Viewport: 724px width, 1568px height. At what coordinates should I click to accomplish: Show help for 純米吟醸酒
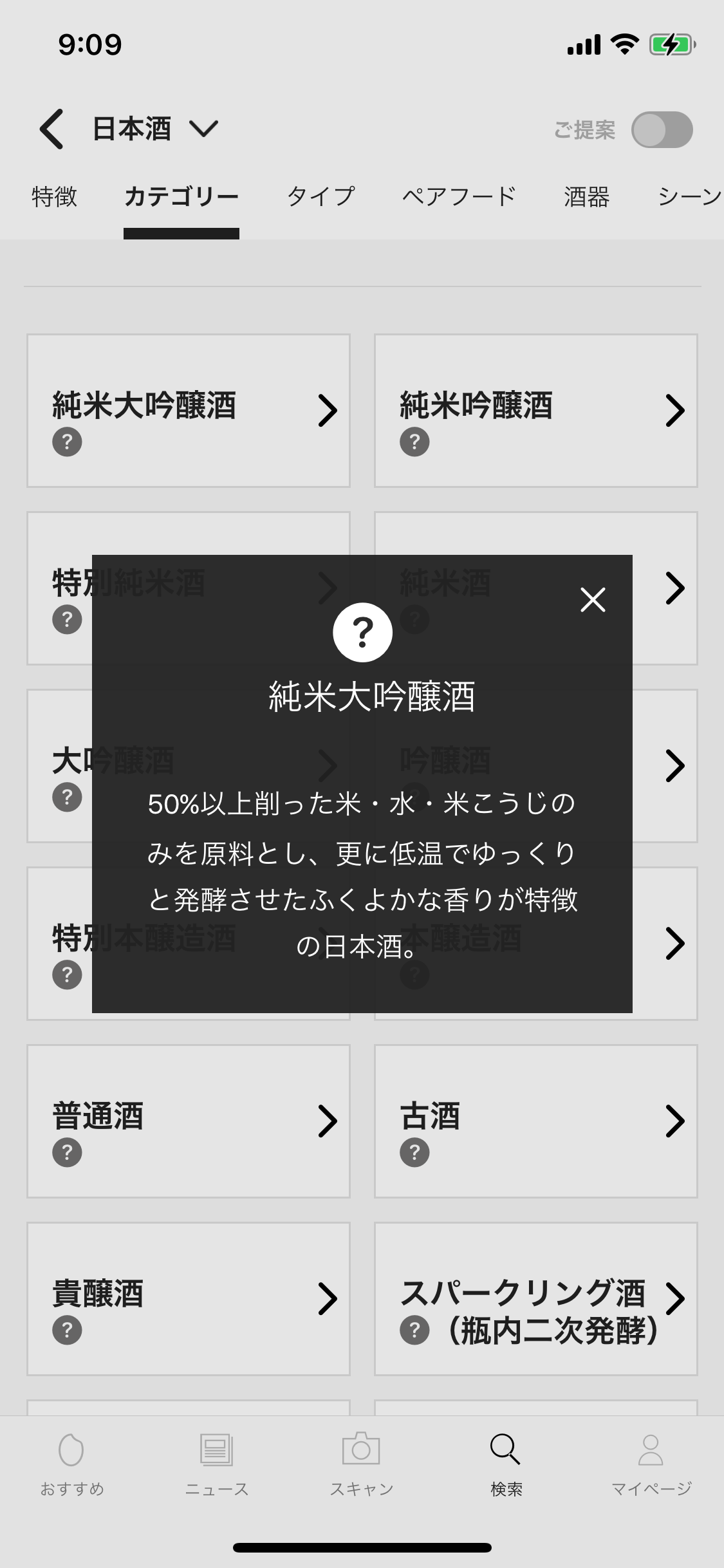point(414,442)
